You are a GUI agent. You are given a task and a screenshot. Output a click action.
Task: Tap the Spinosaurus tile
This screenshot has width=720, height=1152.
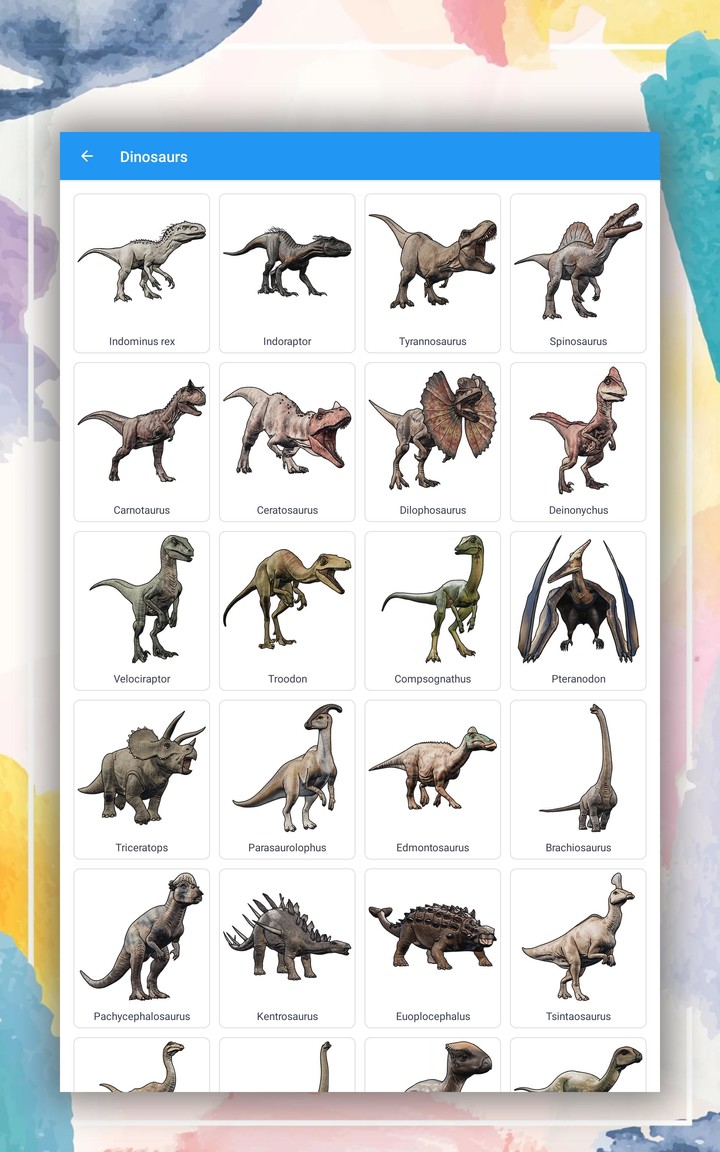(578, 272)
